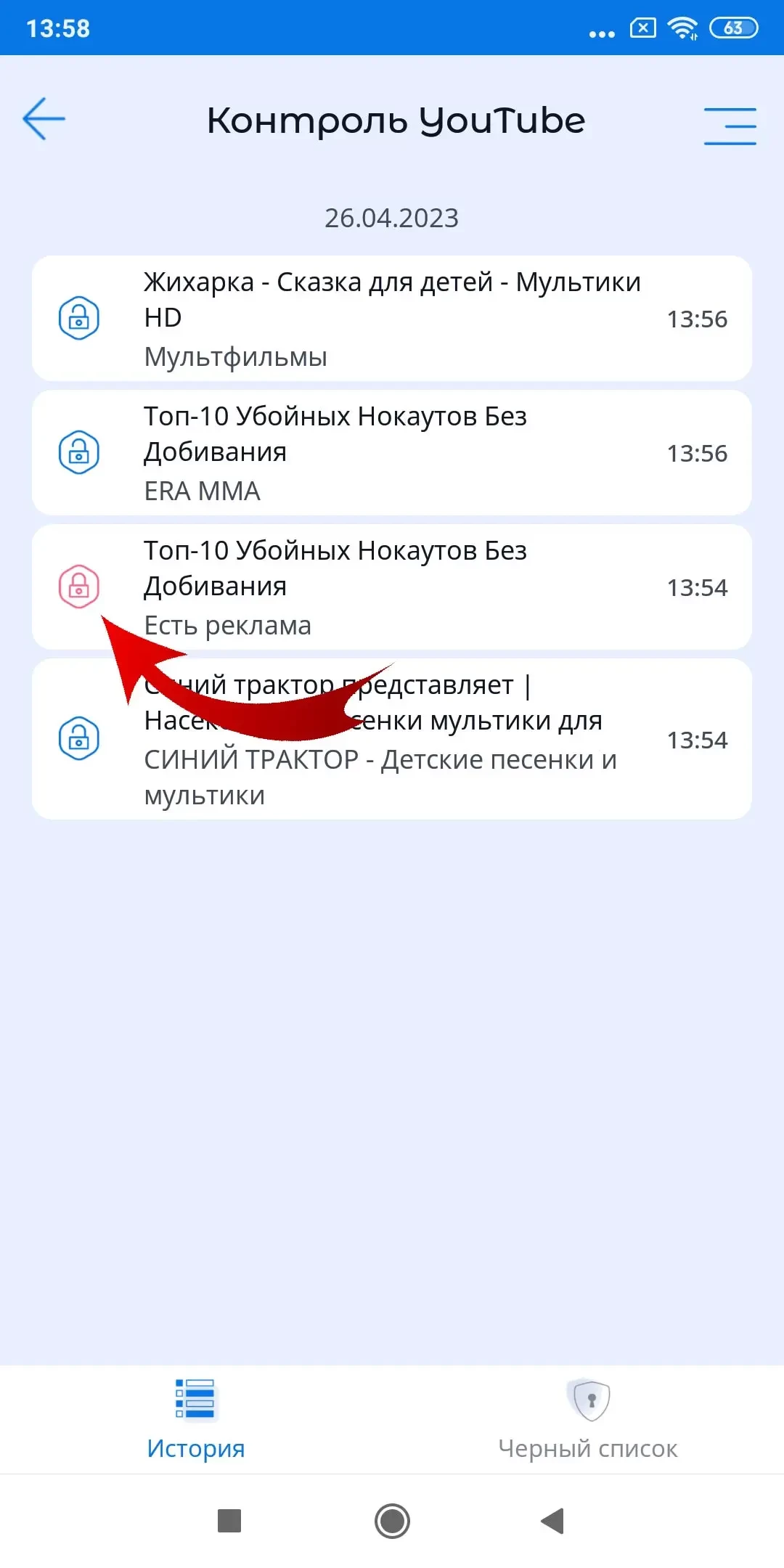The width and height of the screenshot is (784, 1568).
Task: Switch to the История tab
Action: point(195,1419)
